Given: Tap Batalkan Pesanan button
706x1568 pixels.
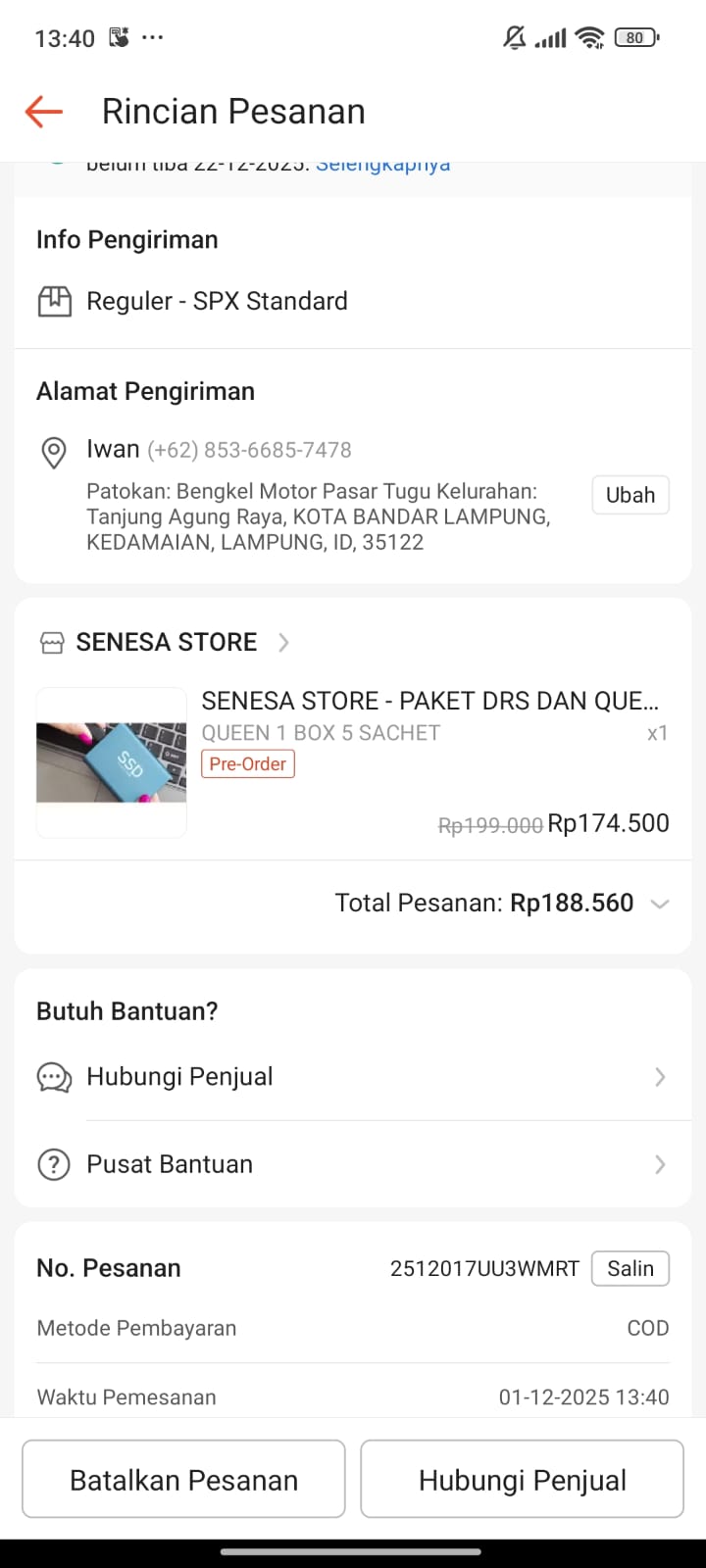Looking at the screenshot, I should [183, 1480].
